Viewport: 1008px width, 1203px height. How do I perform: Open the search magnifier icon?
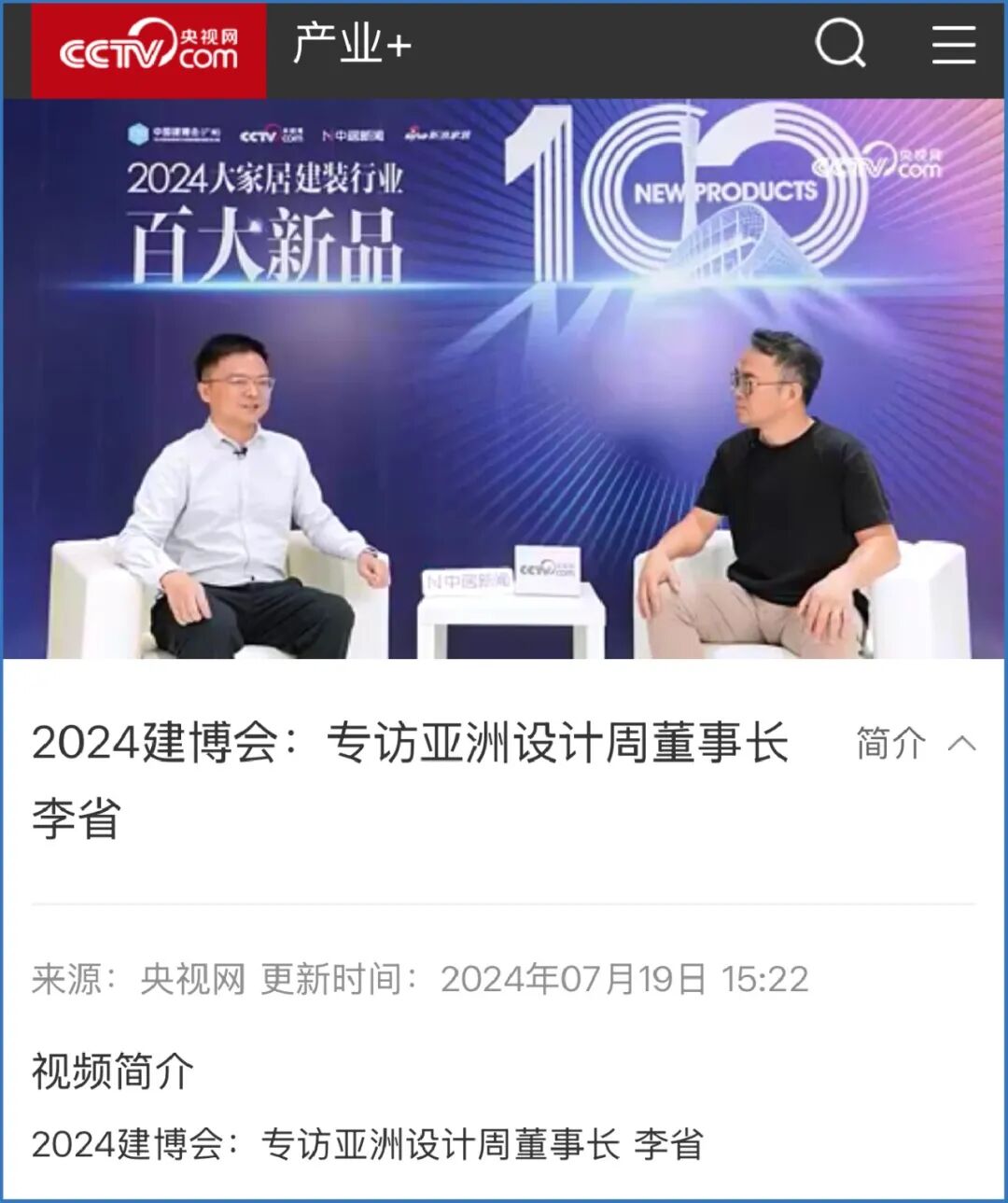coord(840,44)
